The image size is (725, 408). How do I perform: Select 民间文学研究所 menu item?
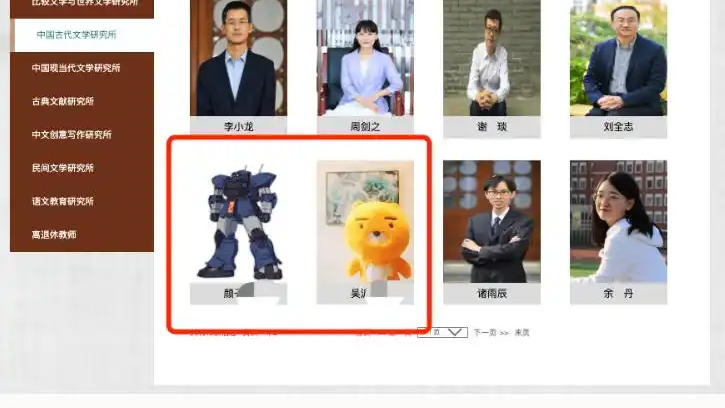(64, 168)
